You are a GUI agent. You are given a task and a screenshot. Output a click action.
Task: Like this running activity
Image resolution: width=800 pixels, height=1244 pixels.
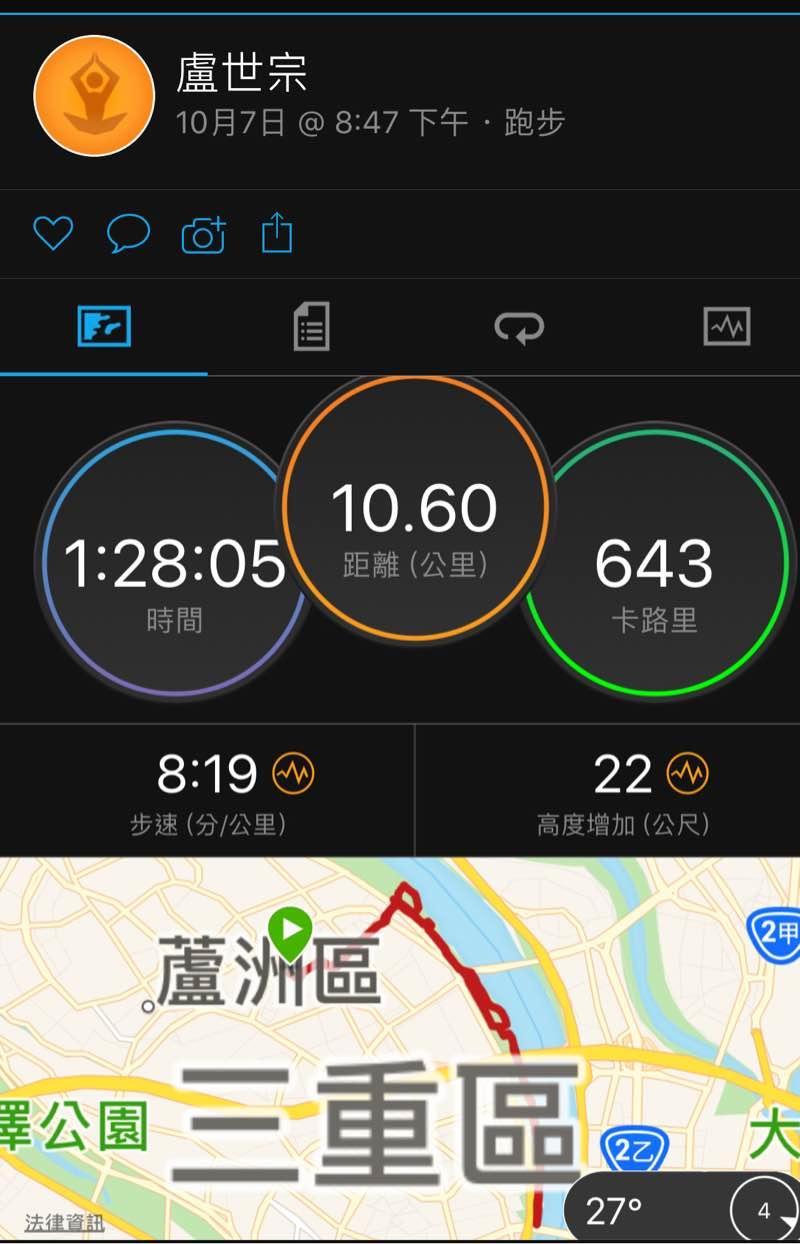[x=53, y=234]
